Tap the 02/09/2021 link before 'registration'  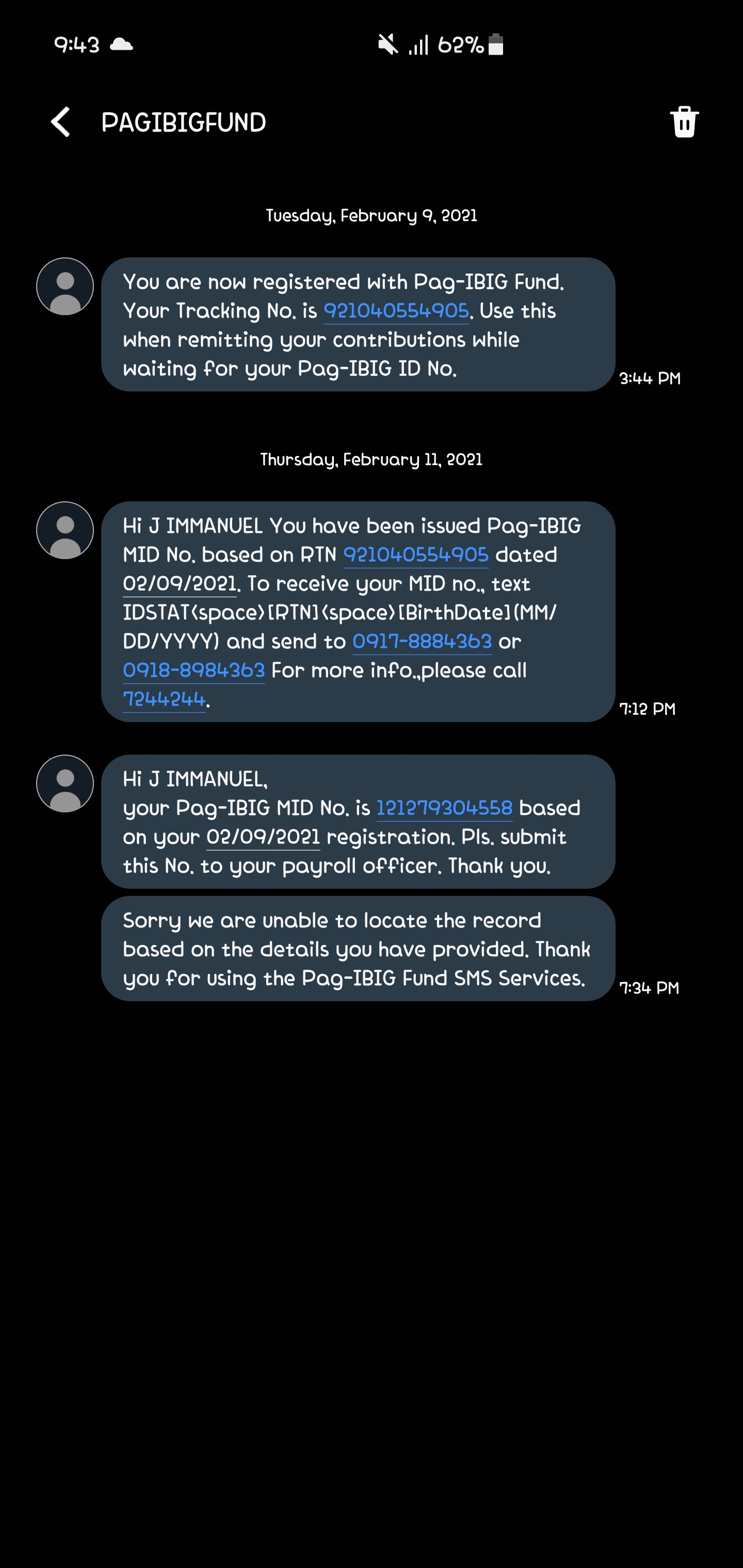pos(263,838)
